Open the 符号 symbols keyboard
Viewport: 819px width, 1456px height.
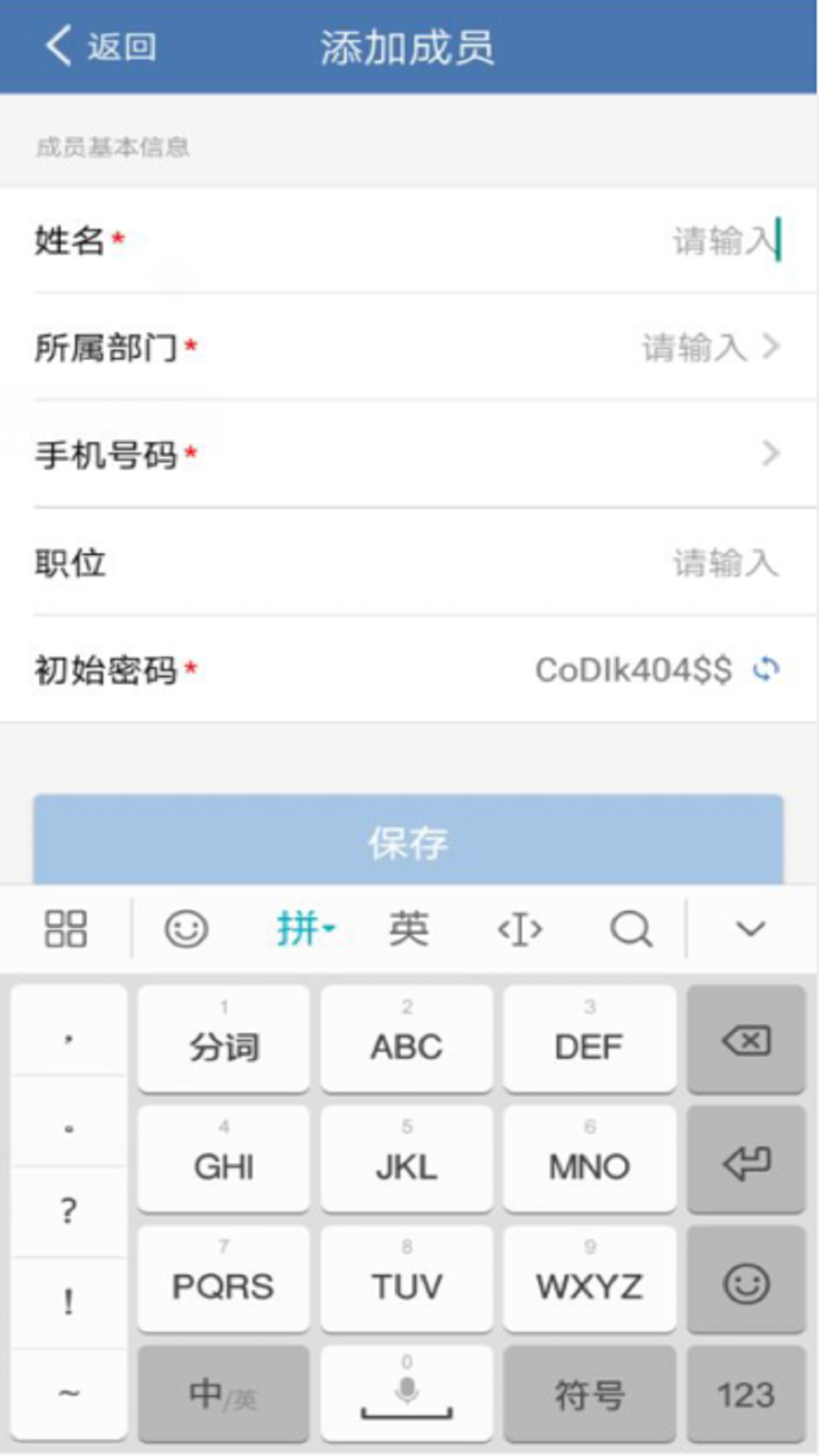(589, 1394)
